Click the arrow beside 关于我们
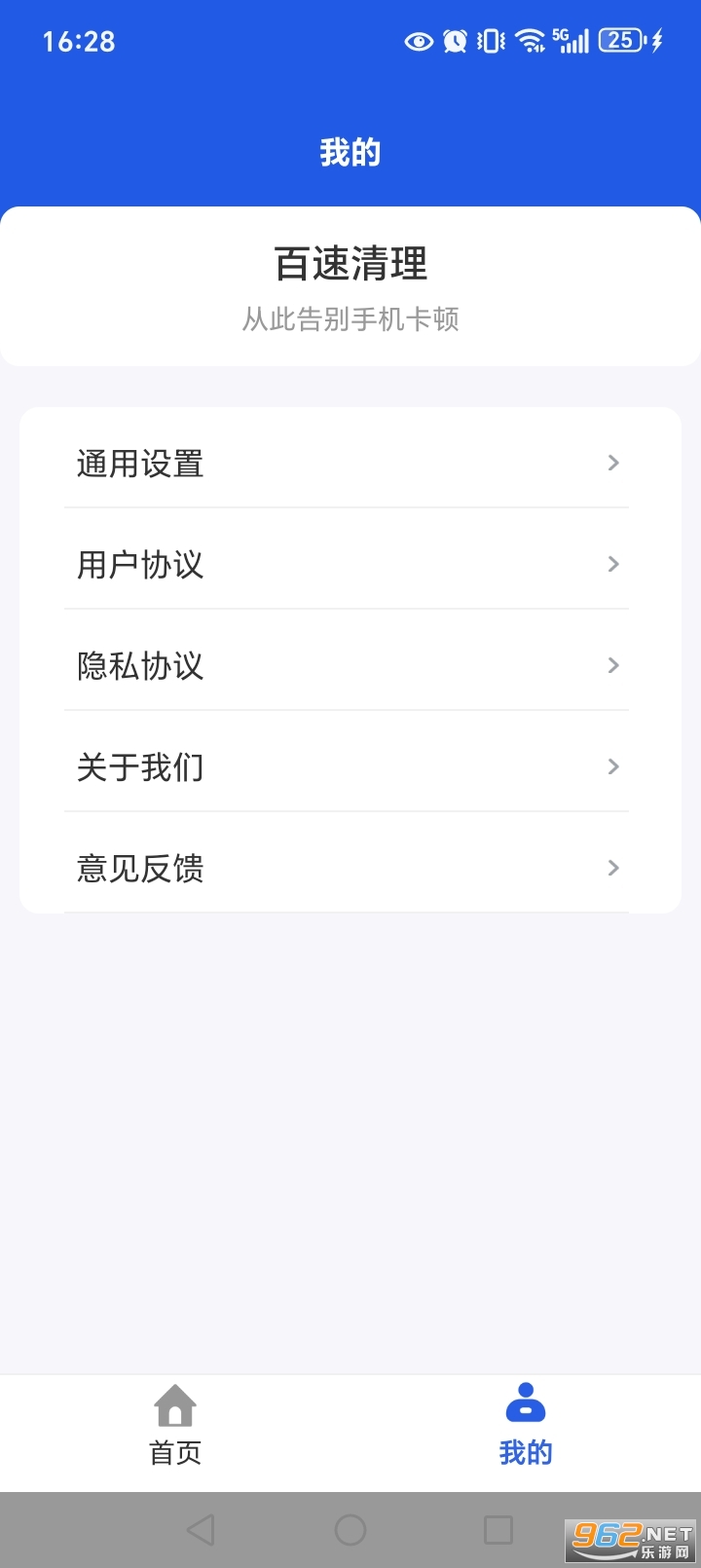Screen dimensions: 701x1568 (x=613, y=767)
